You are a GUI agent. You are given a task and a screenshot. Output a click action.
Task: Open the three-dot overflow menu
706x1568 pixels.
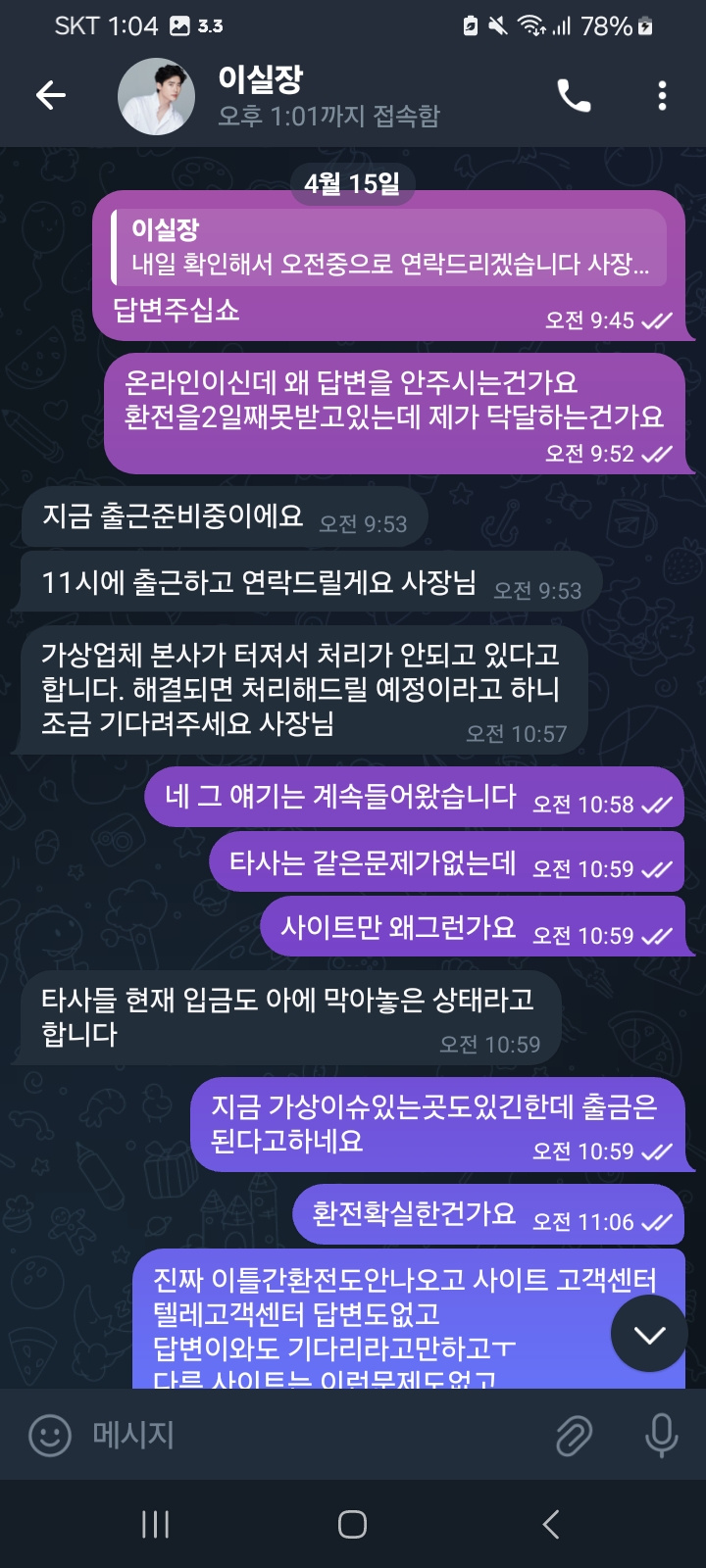[662, 95]
